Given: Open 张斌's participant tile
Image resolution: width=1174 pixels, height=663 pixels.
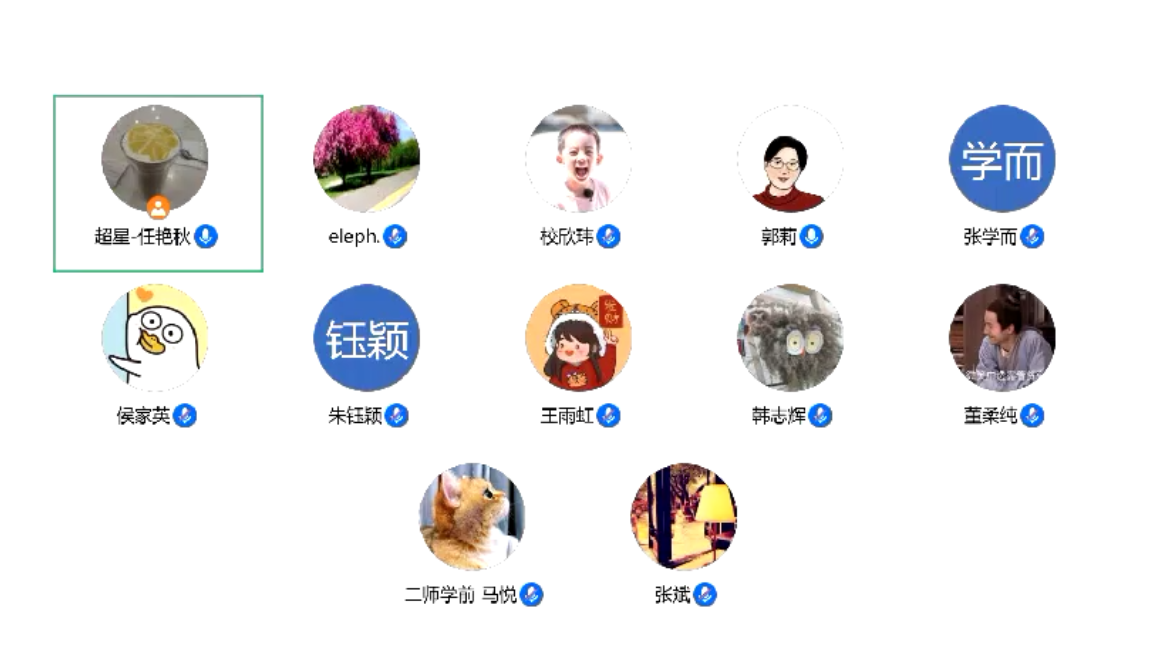Looking at the screenshot, I should [684, 516].
